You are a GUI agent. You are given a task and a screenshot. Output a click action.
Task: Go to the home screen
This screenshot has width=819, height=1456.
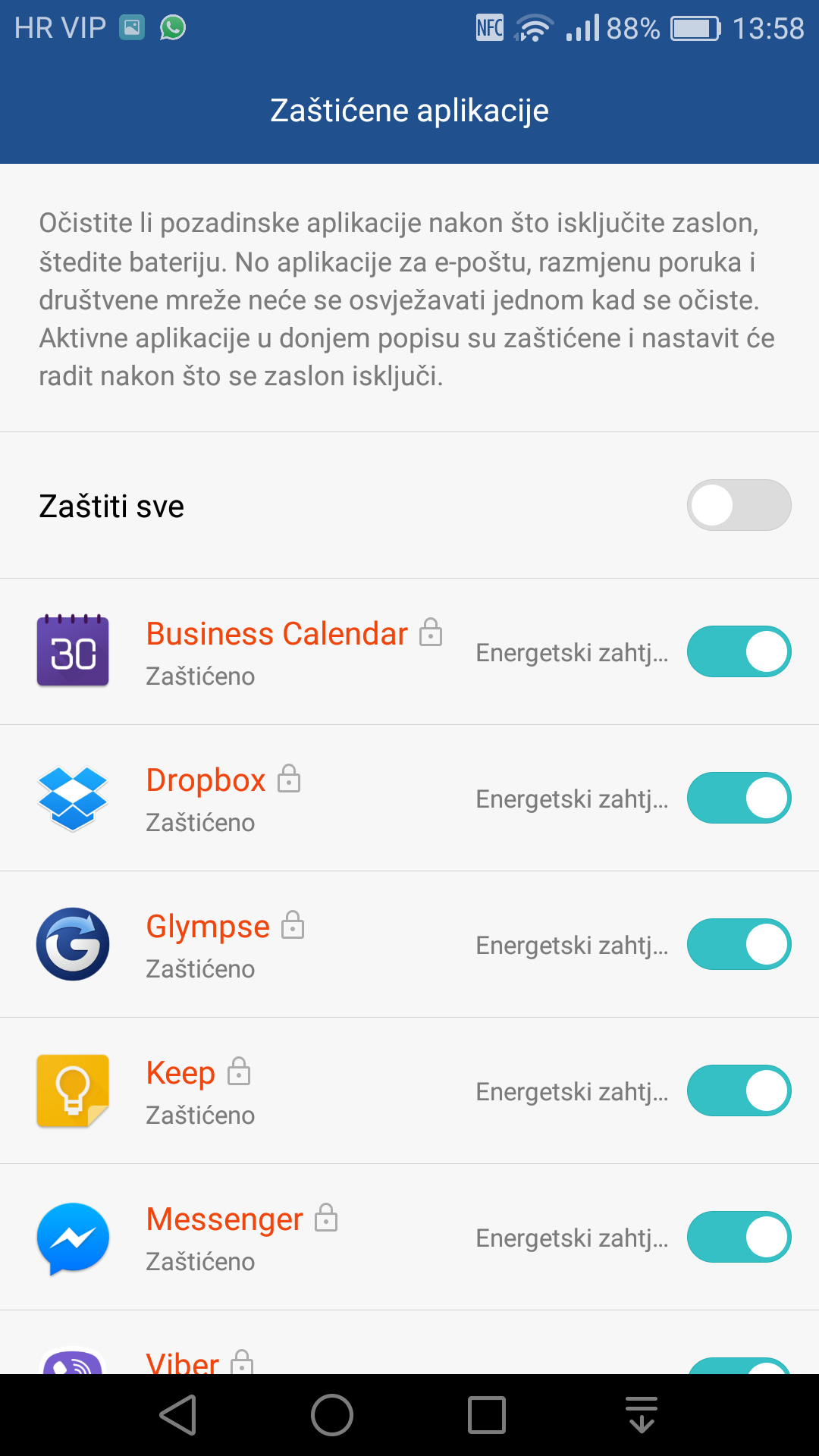(332, 1415)
